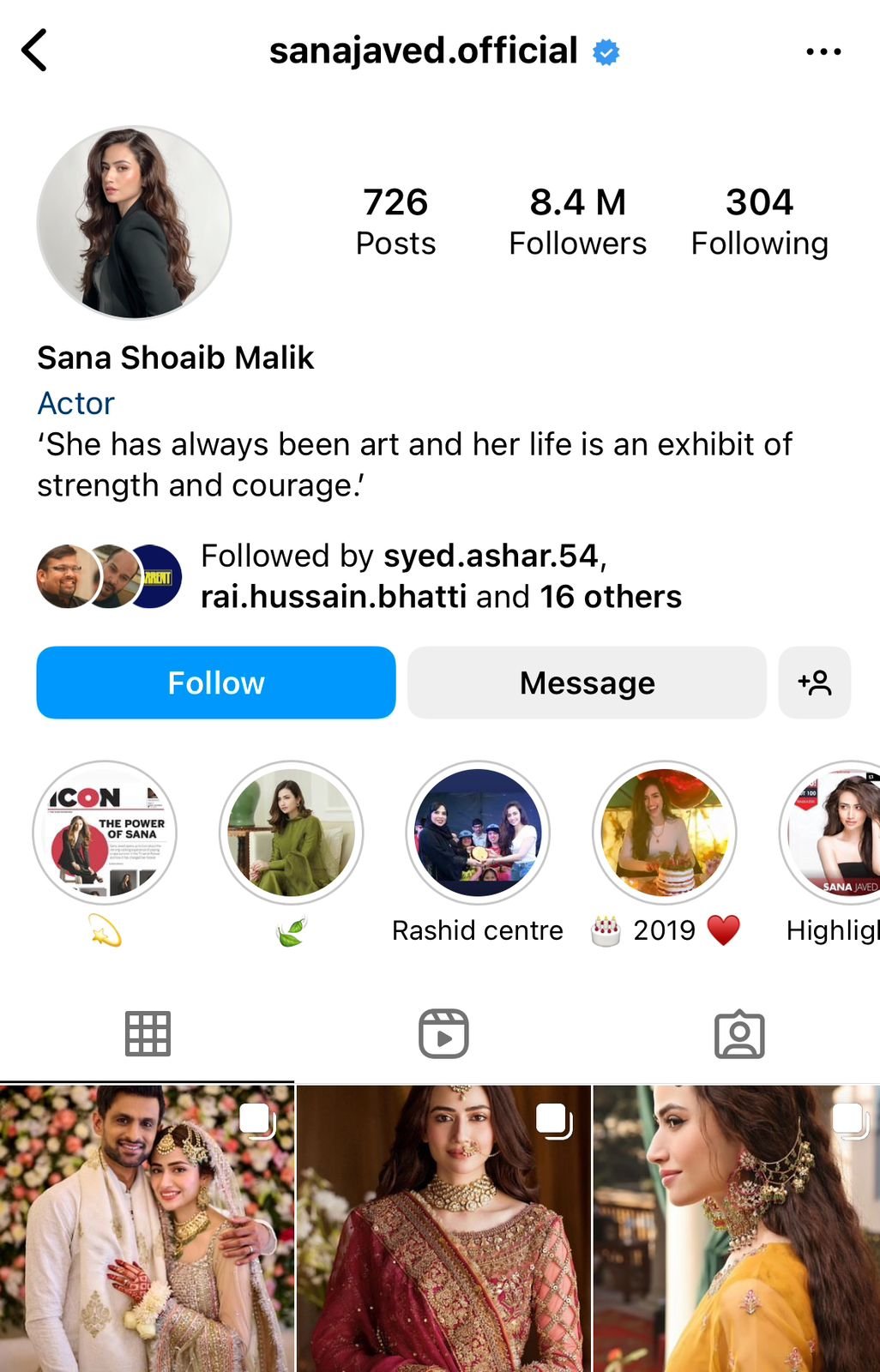
Task: Open the 304 Following list
Action: click(759, 221)
